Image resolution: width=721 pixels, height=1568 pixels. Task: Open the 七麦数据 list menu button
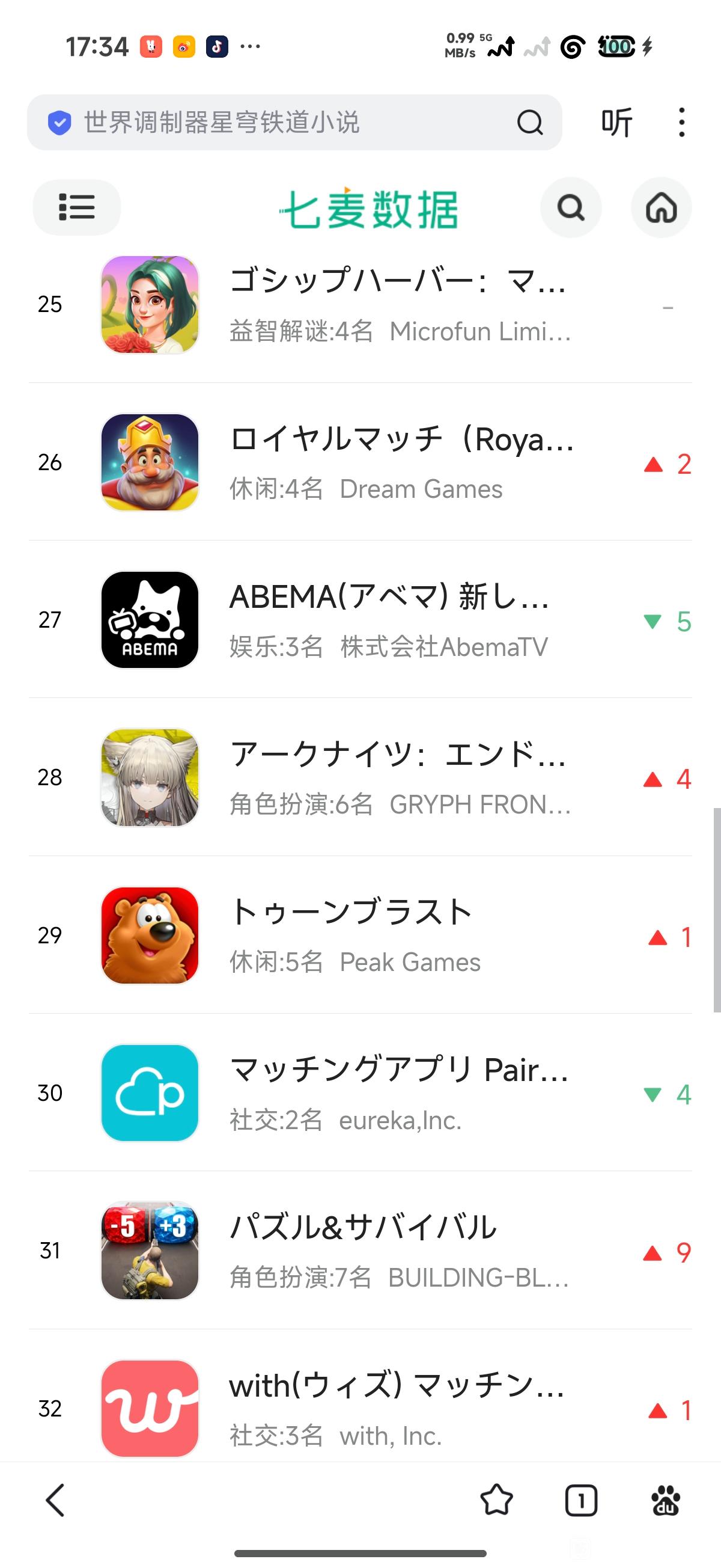77,207
